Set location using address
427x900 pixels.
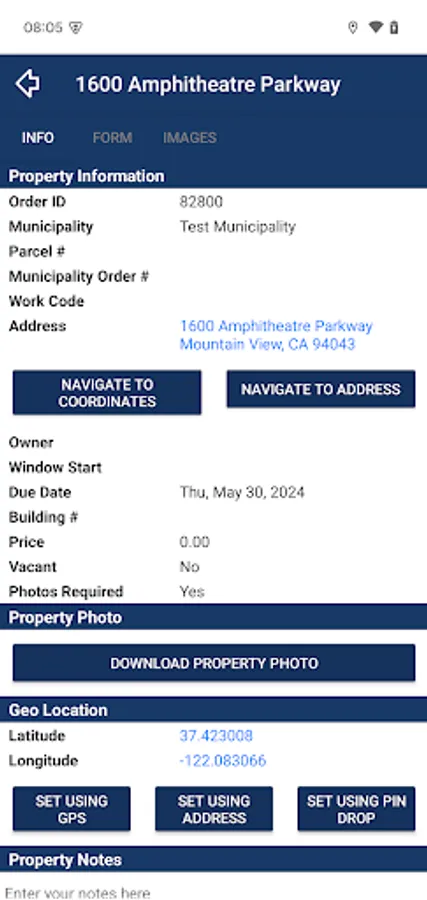coord(214,809)
